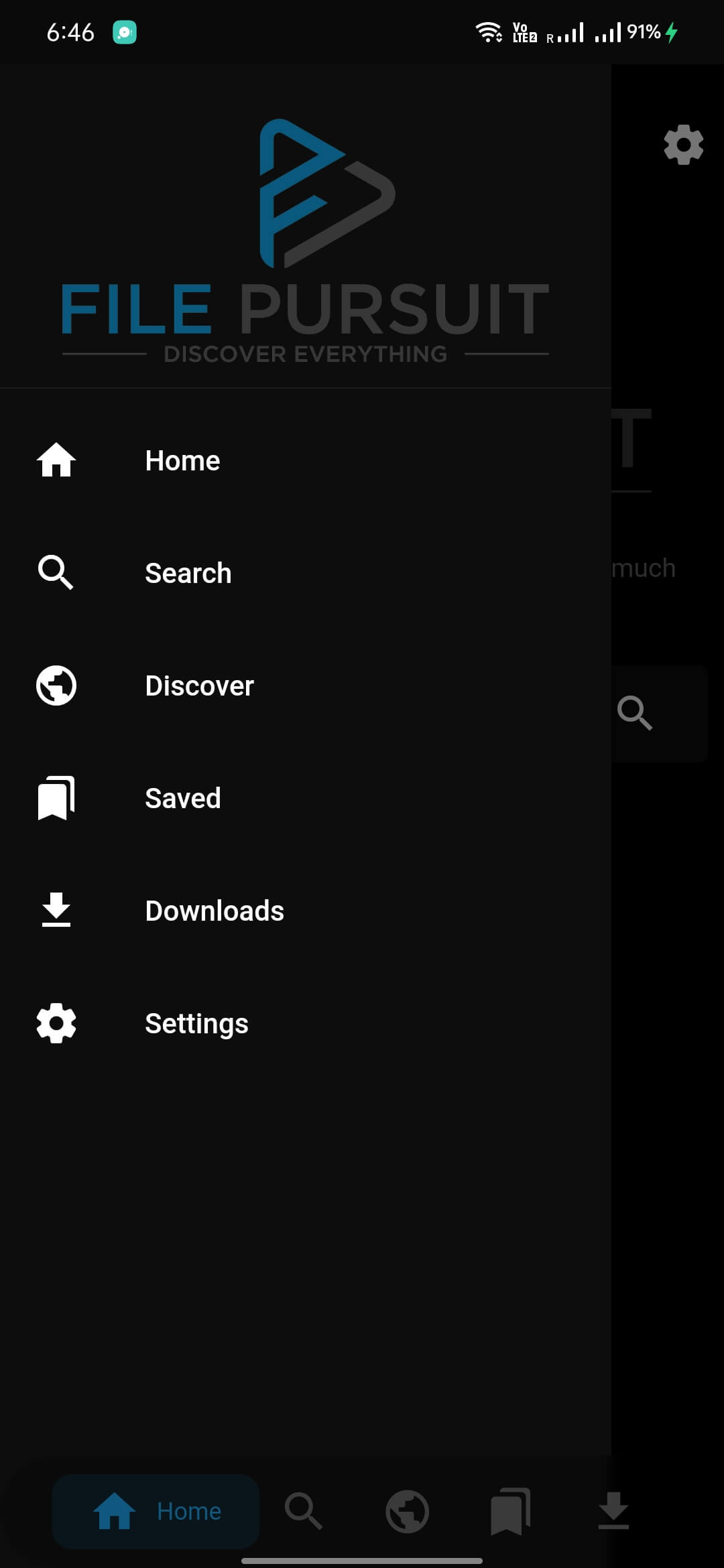
Task: Select the Downloads arrow icon in drawer
Action: [56, 910]
